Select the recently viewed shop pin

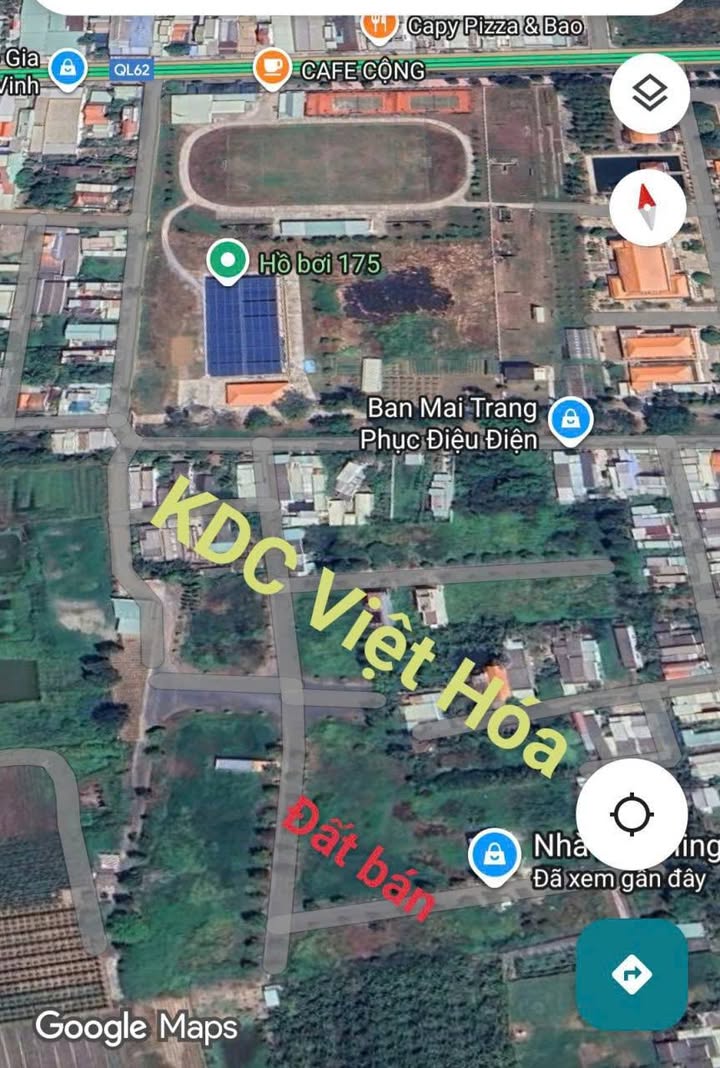[495, 856]
